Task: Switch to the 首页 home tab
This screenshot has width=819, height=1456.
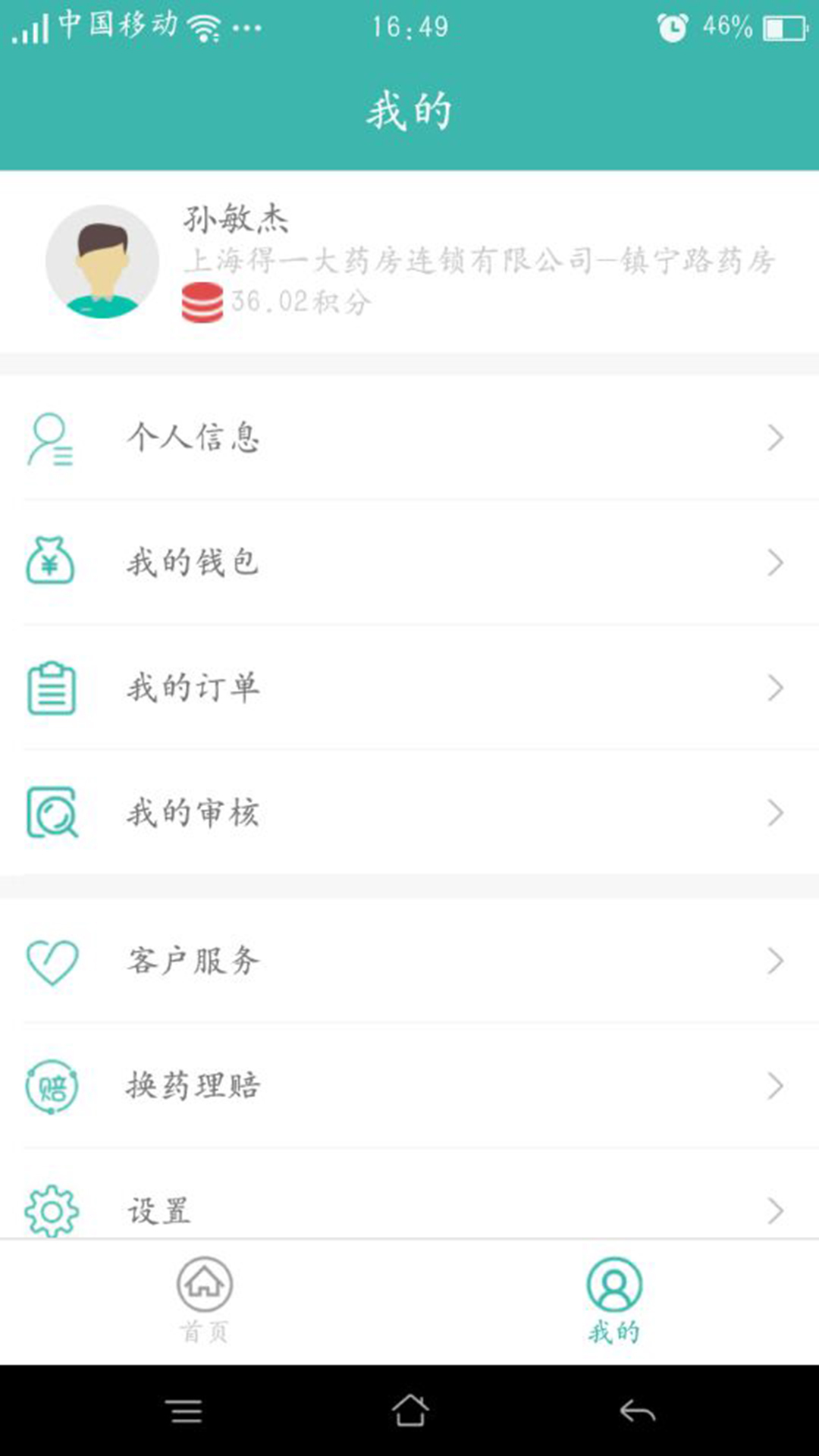Action: click(205, 1300)
